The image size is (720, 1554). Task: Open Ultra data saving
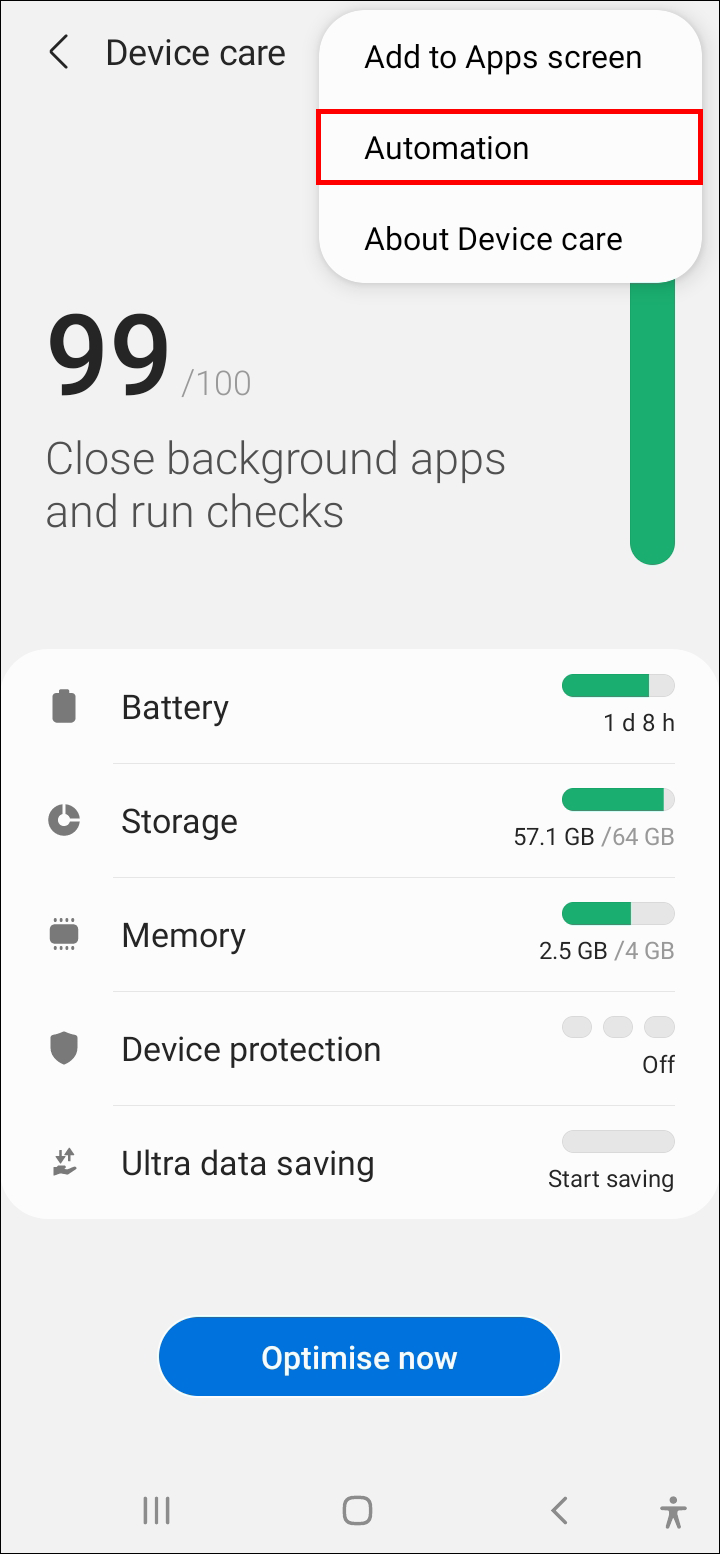tap(360, 1164)
